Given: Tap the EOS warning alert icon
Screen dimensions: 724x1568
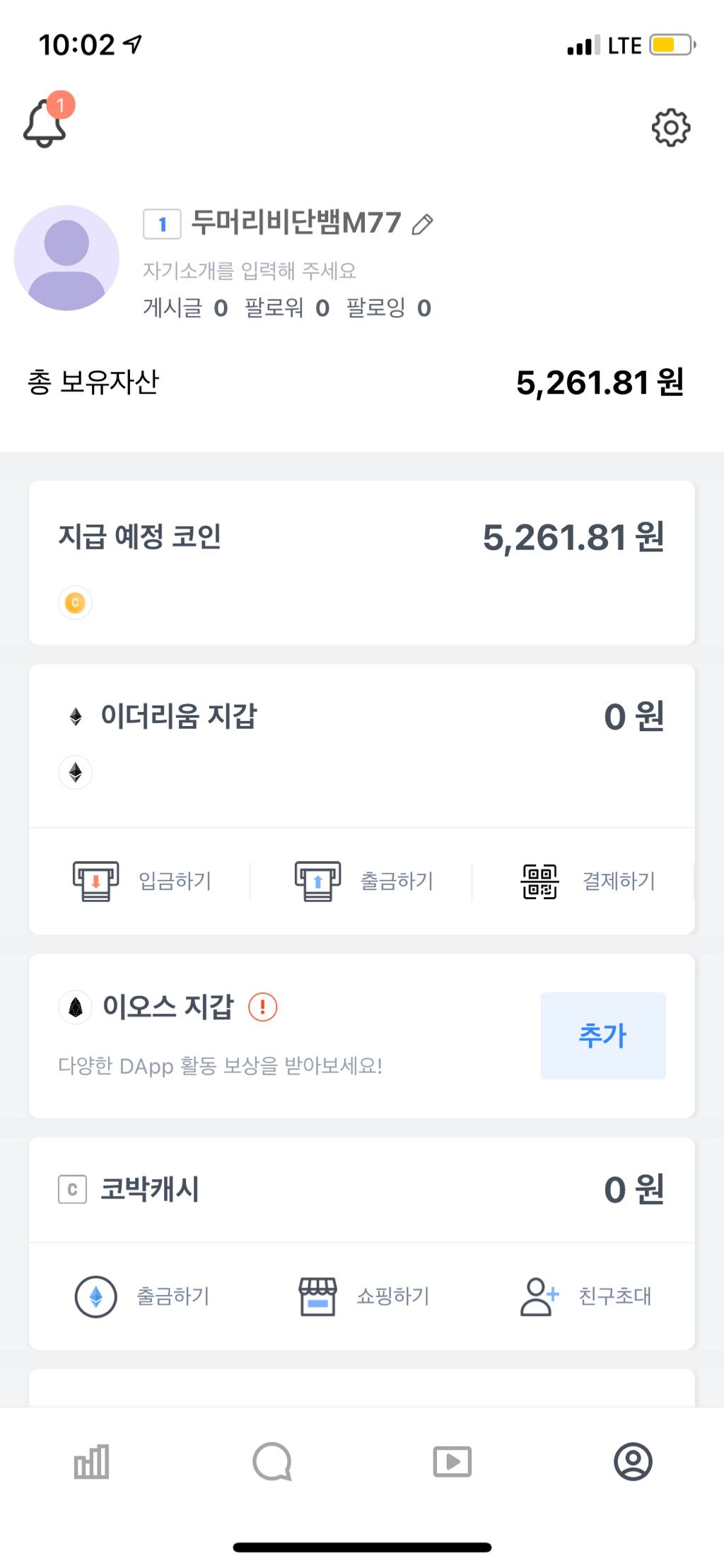Looking at the screenshot, I should [262, 1007].
